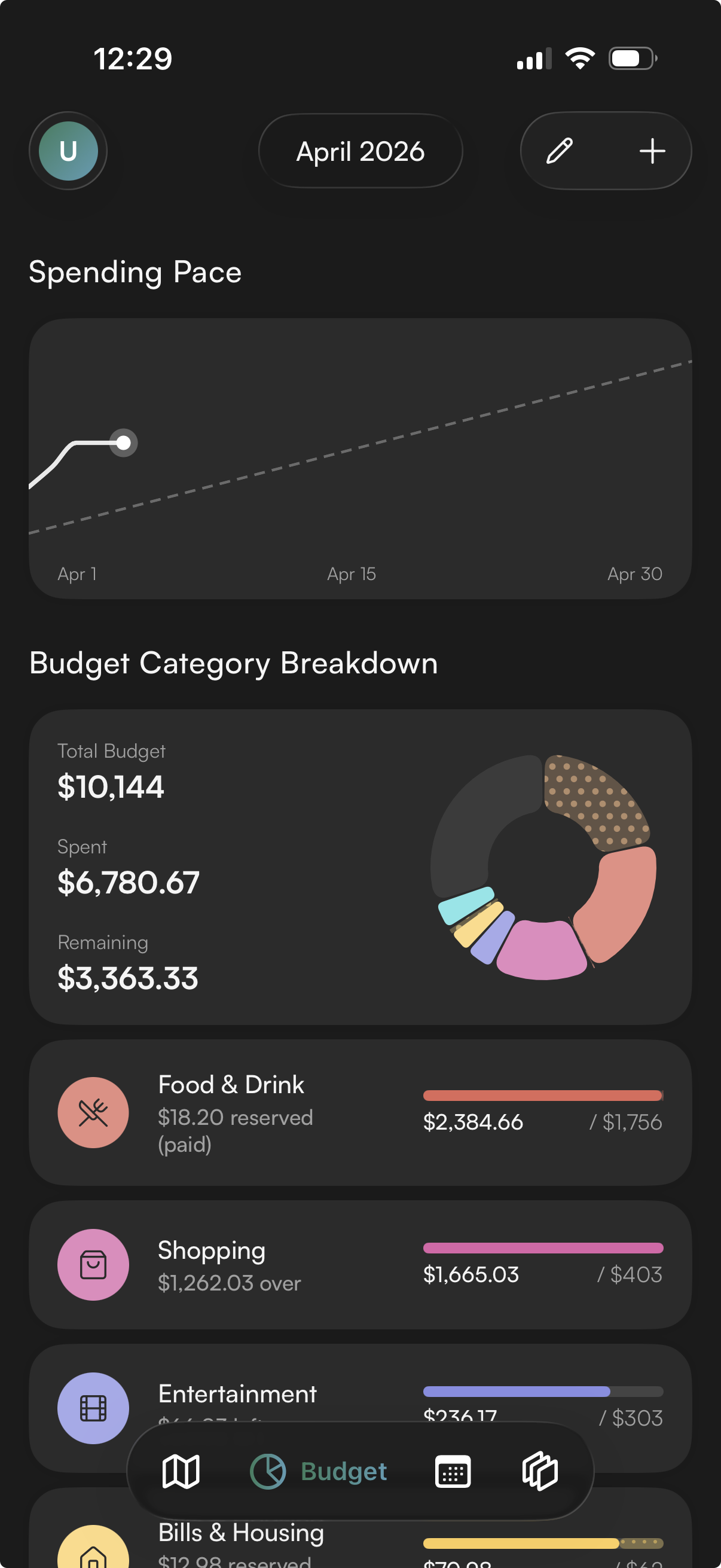Expand the Shopping category row
The image size is (721, 1568).
(361, 1265)
